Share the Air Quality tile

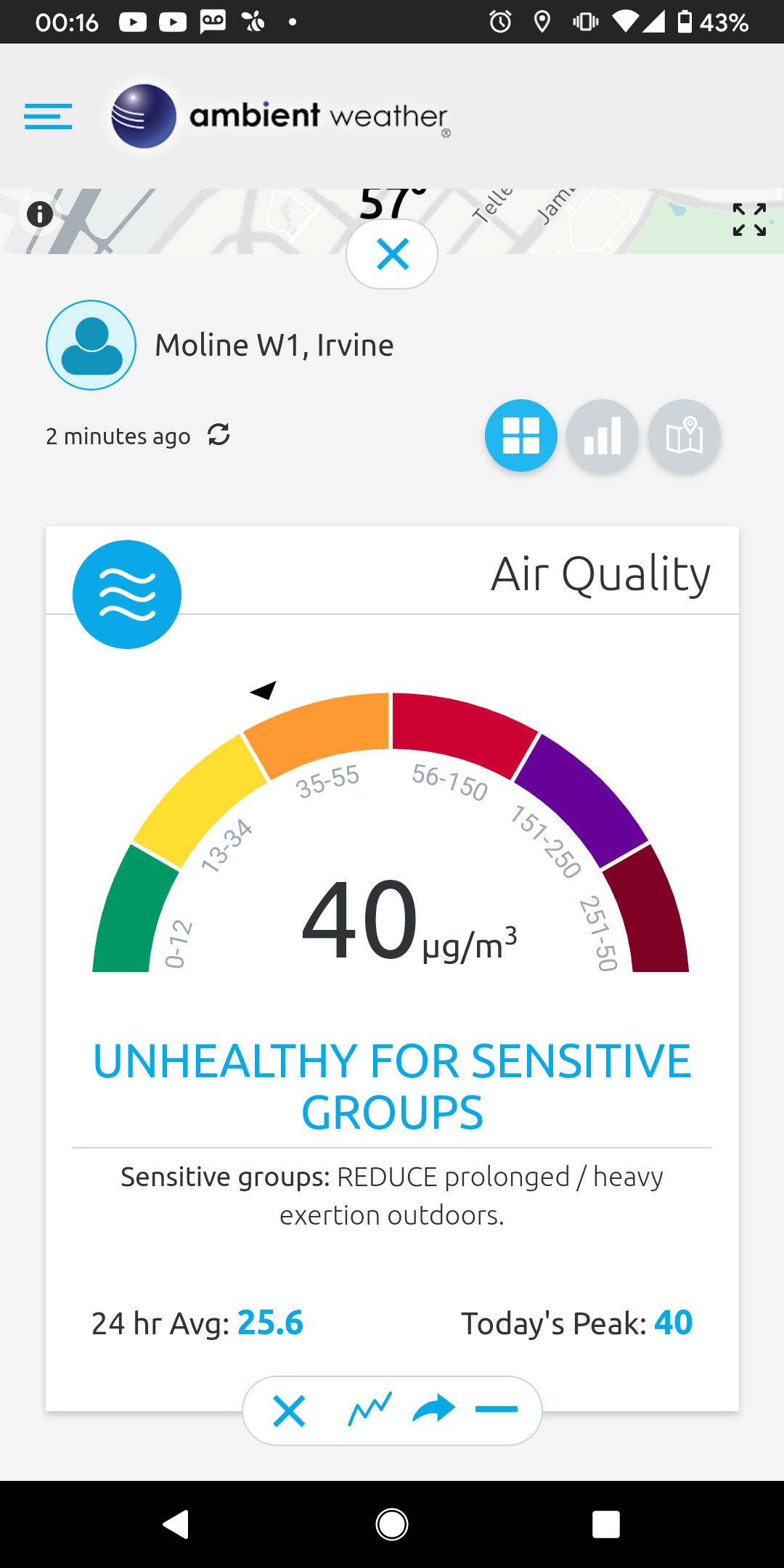pyautogui.click(x=434, y=1409)
